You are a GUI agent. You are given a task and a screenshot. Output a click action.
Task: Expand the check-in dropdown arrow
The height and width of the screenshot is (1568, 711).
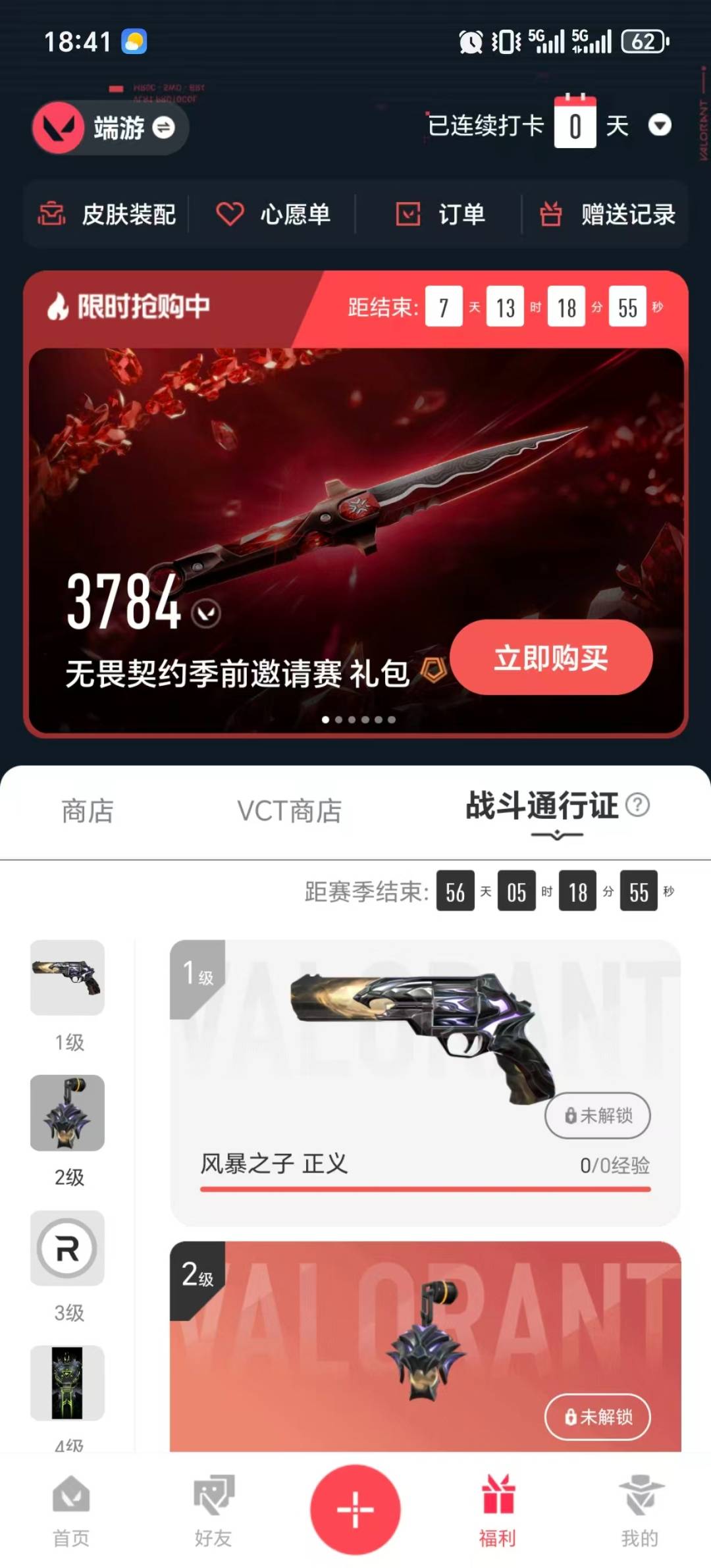(662, 125)
